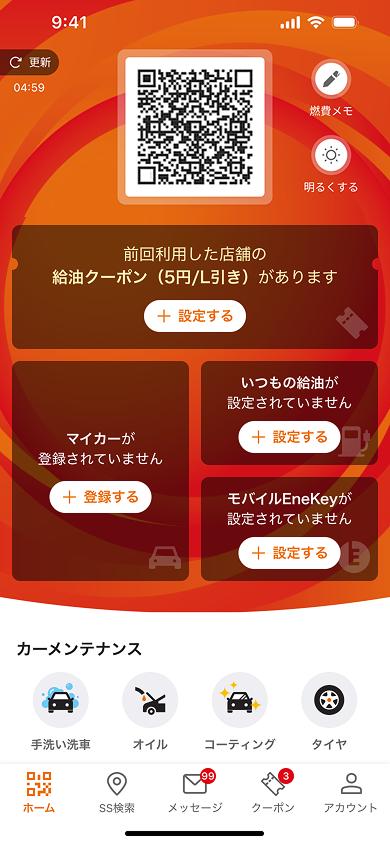Image resolution: width=390 pixels, height=844 pixels.
Task: Tap 設定する under モバイルEneKey
Action: (289, 553)
